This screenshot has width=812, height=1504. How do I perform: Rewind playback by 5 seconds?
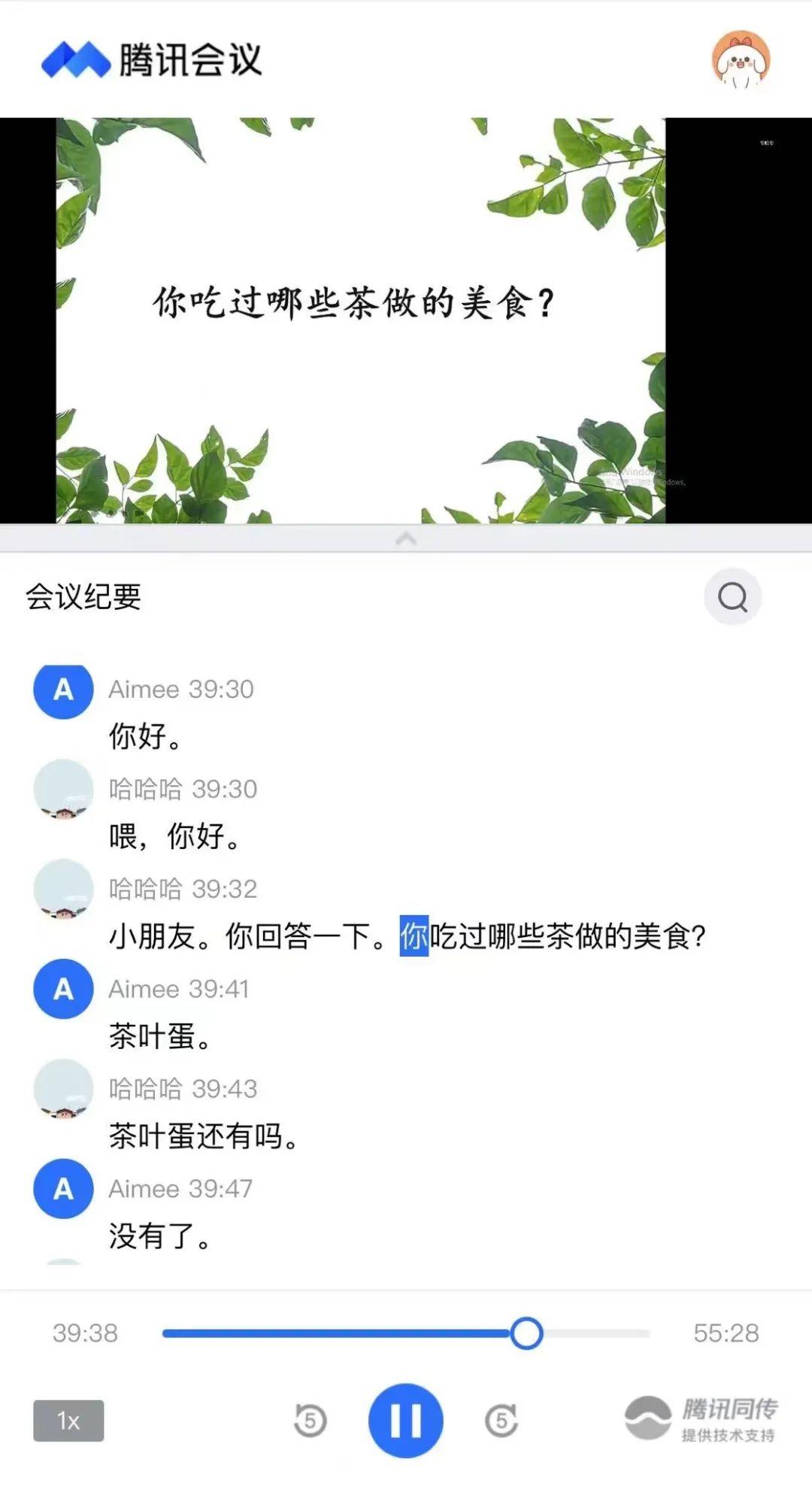(310, 1421)
